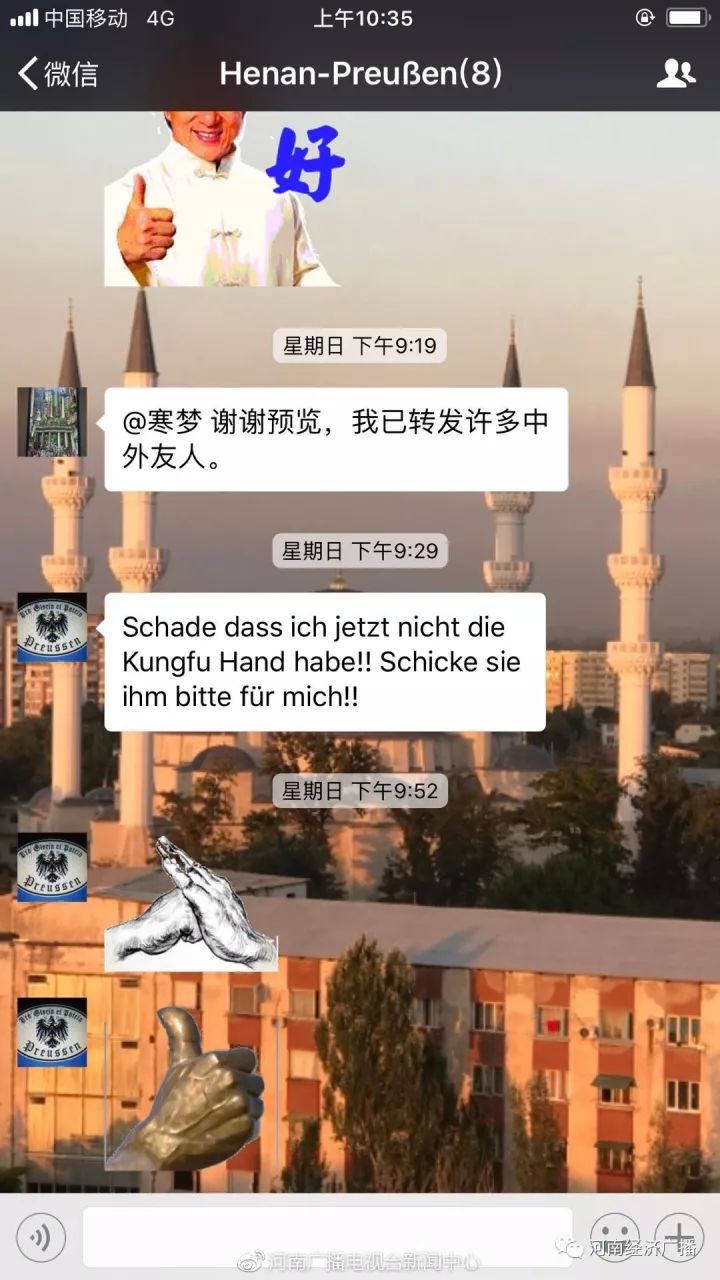This screenshot has height=1280, width=720.
Task: Go back to the 微信 chat list
Action: (x=58, y=73)
